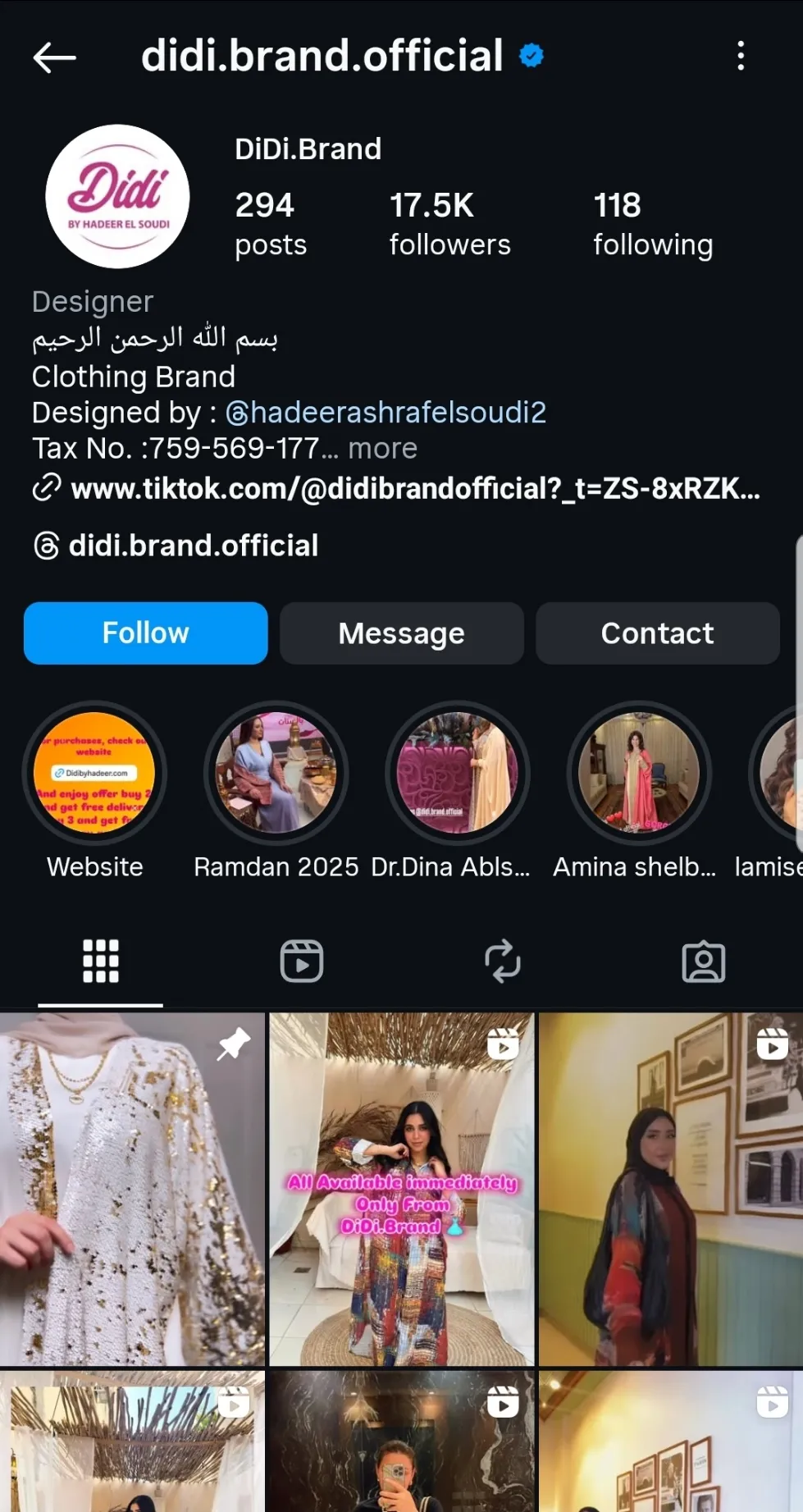803x1512 pixels.
Task: View the following list
Action: pos(652,224)
